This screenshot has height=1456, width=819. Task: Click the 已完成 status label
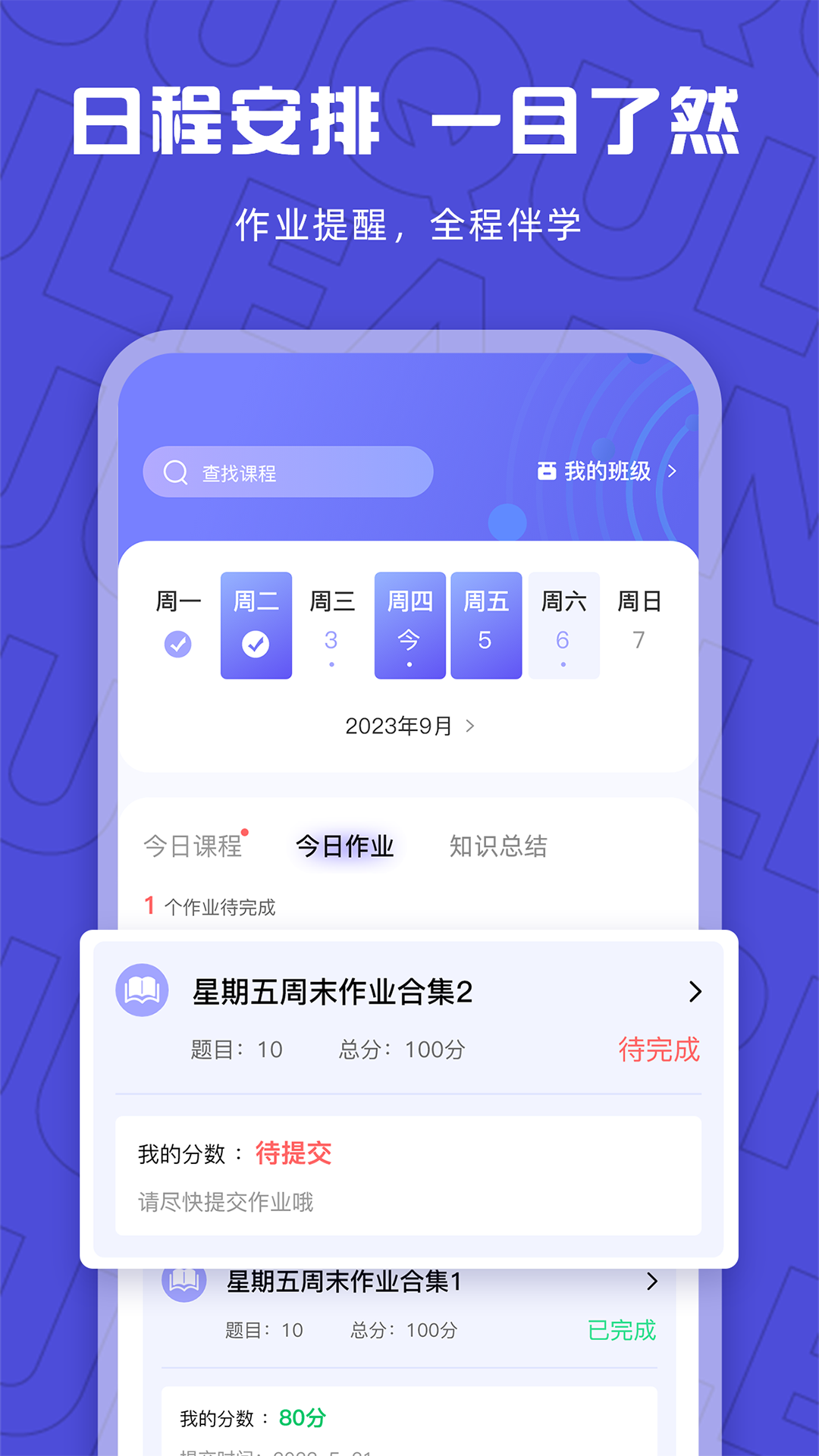622,1329
